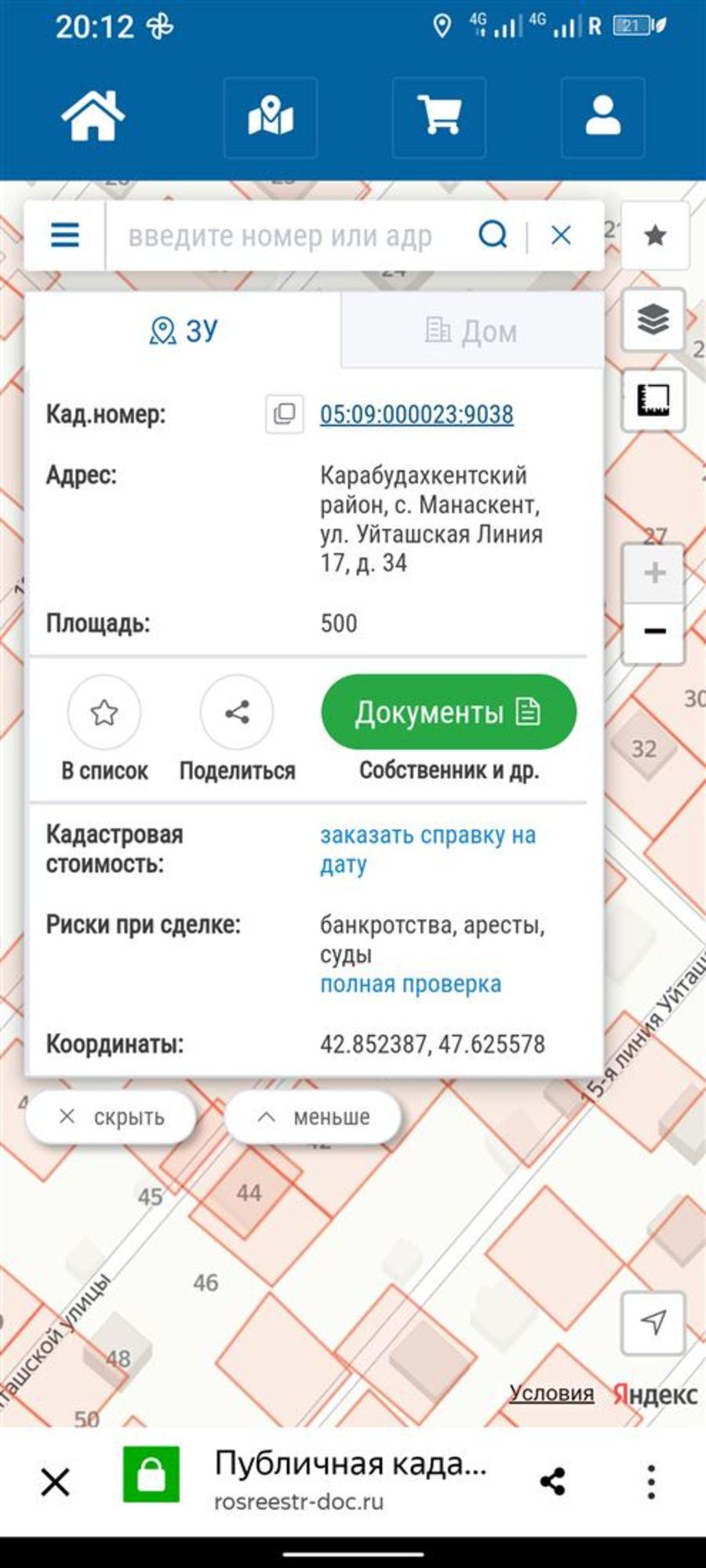Focus the cadastral number search field
The width and height of the screenshot is (706, 1568).
tap(282, 236)
